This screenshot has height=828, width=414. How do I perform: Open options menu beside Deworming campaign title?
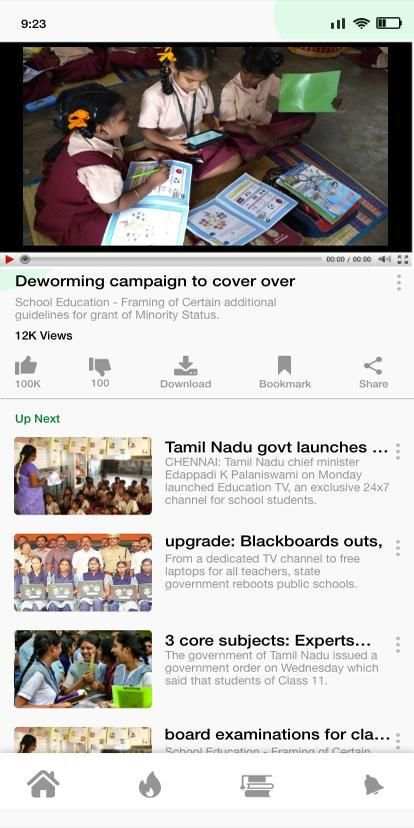tap(399, 283)
